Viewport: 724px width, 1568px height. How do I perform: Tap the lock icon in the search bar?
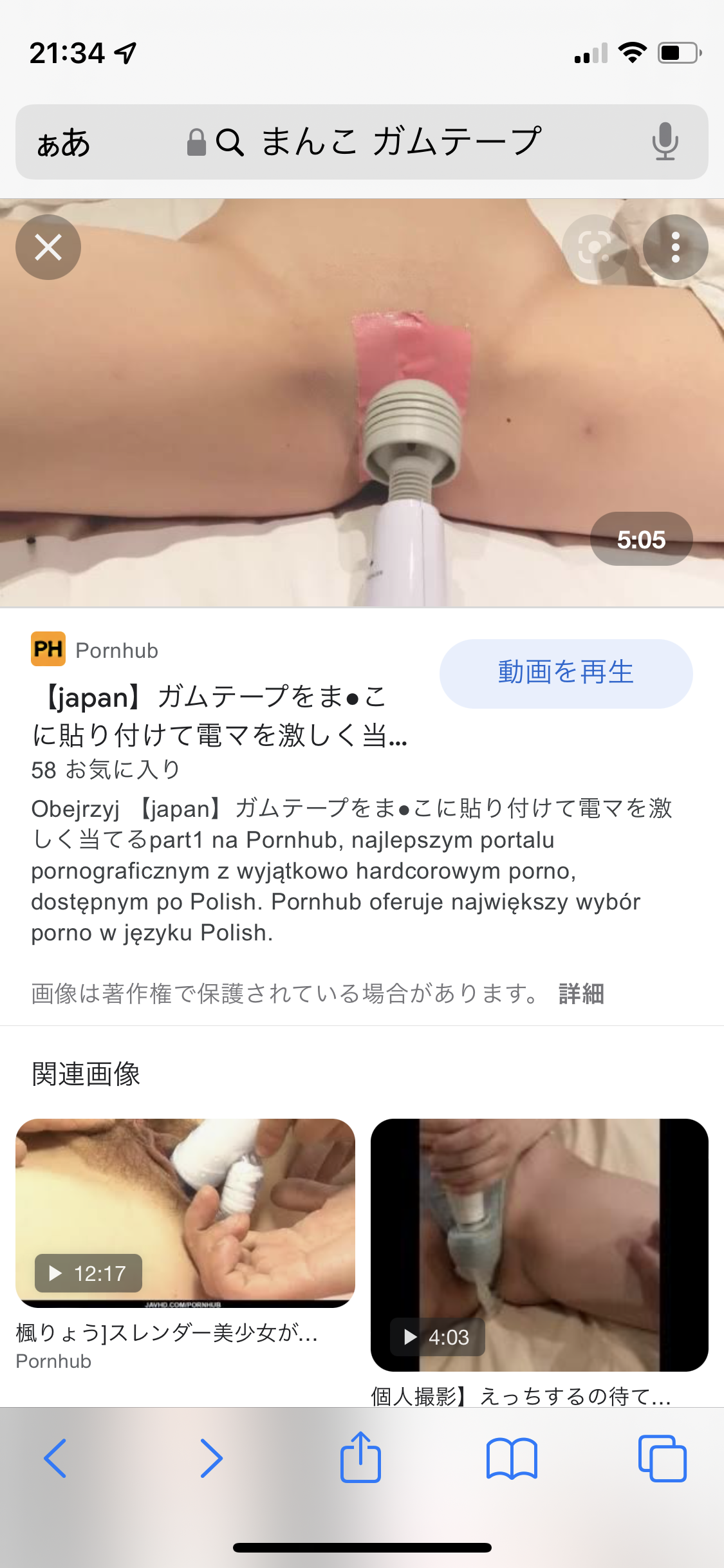click(x=196, y=142)
